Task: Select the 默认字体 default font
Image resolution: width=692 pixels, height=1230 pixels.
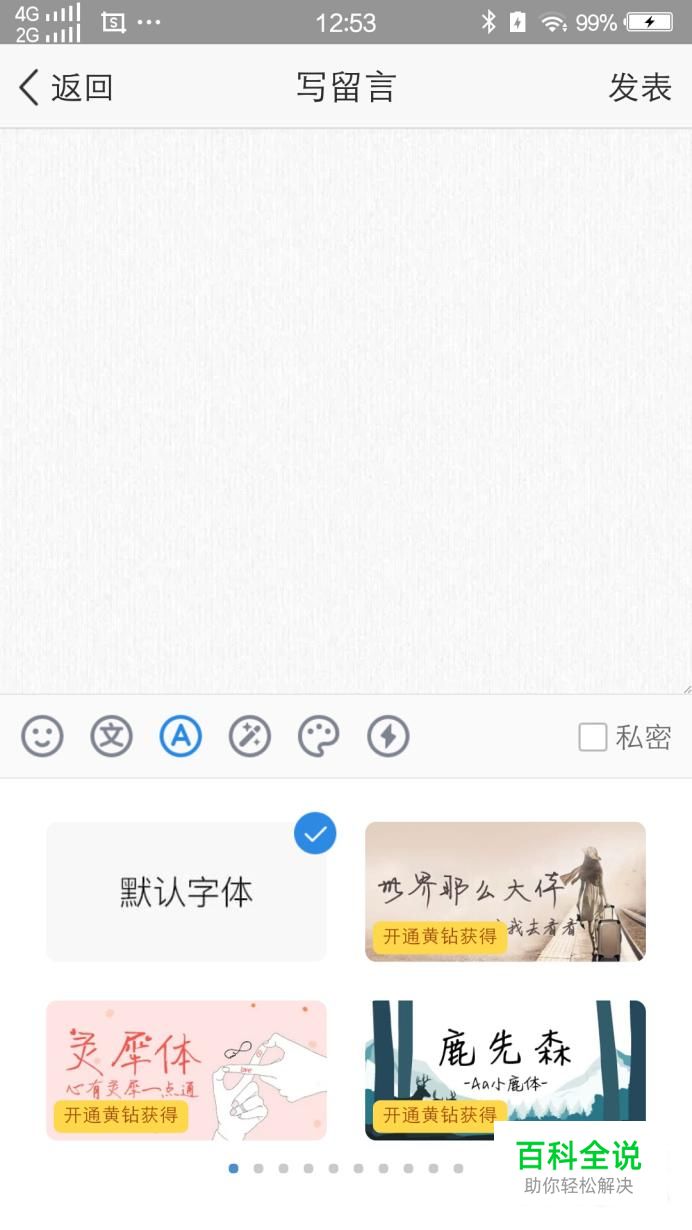Action: 186,891
